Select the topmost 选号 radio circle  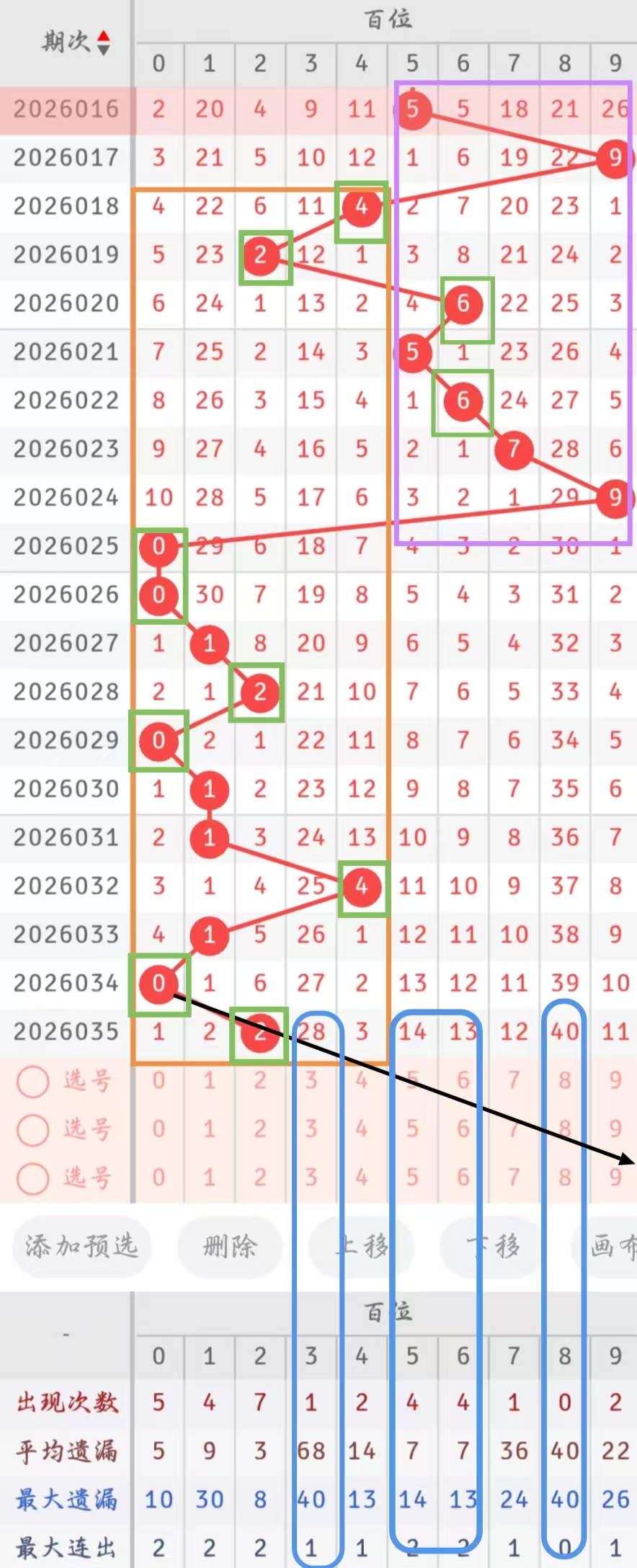[33, 1081]
